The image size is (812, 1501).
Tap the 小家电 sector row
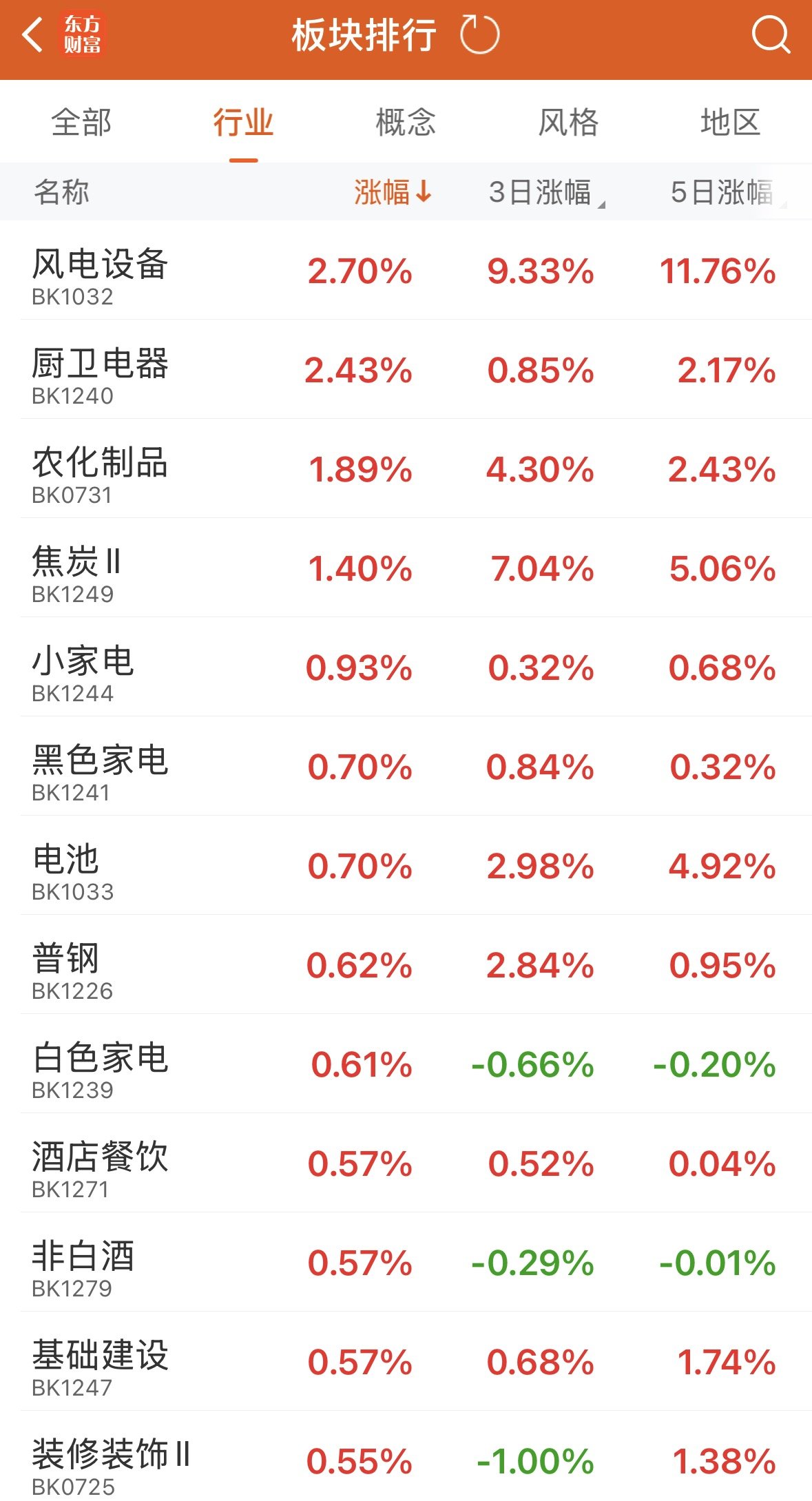(x=83, y=668)
